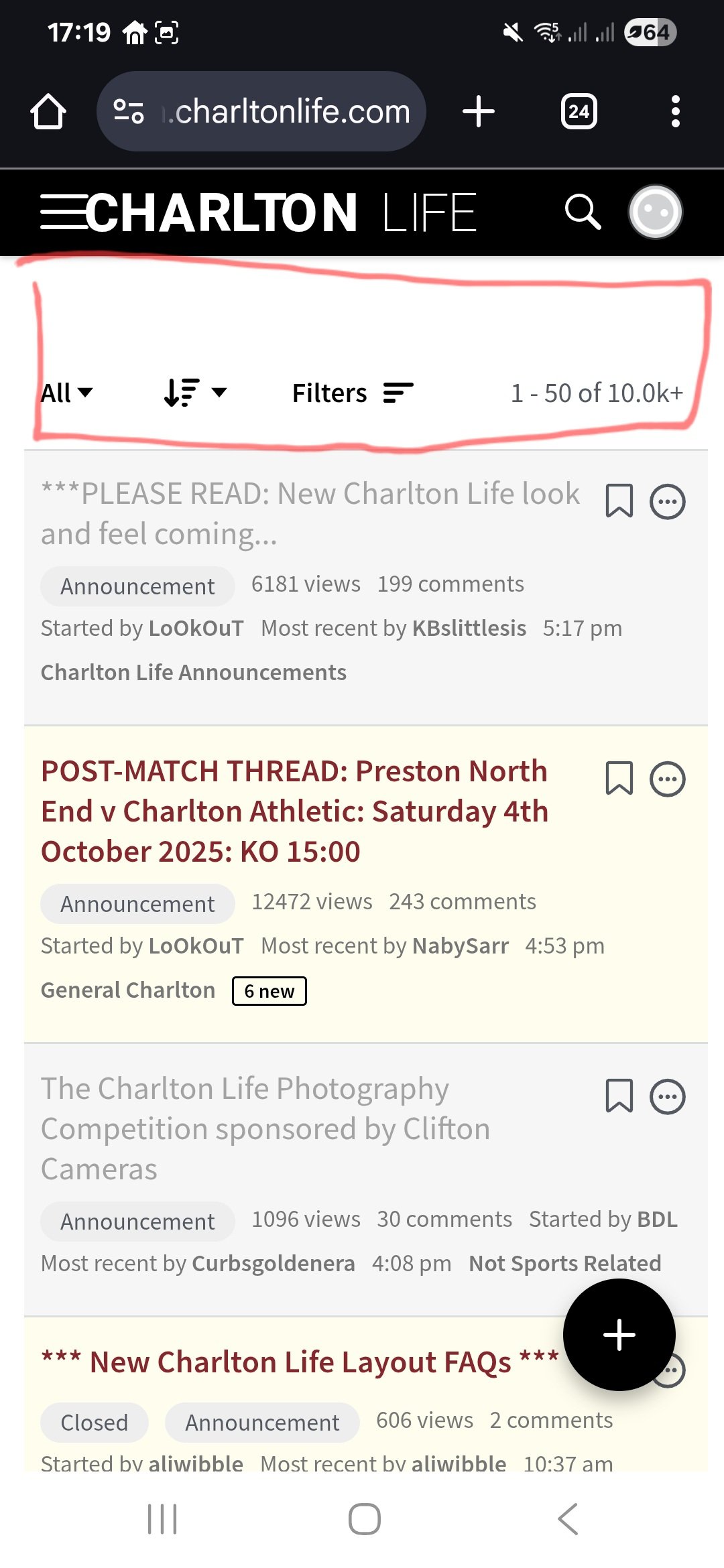Viewport: 724px width, 1568px height.
Task: Search the Charlton Life forum
Action: pos(582,212)
